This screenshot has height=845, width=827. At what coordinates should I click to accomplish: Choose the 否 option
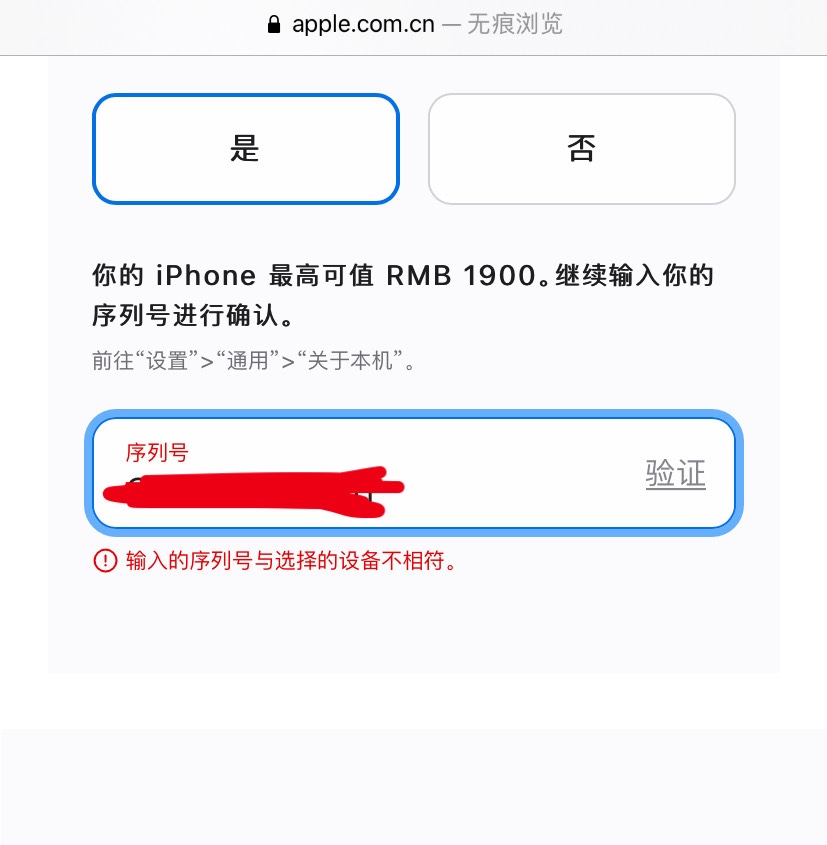tap(581, 149)
